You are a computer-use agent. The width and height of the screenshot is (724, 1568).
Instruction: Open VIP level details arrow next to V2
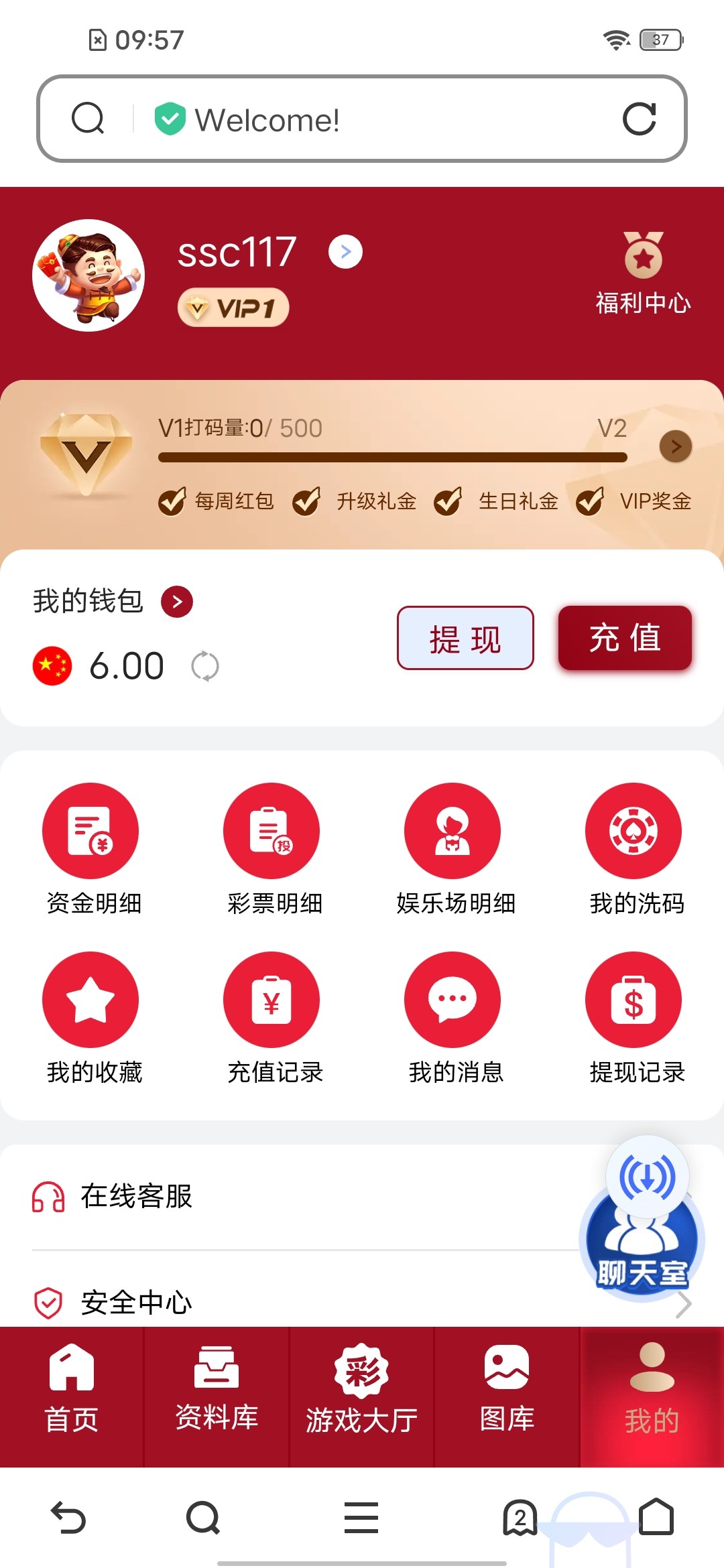tap(676, 446)
